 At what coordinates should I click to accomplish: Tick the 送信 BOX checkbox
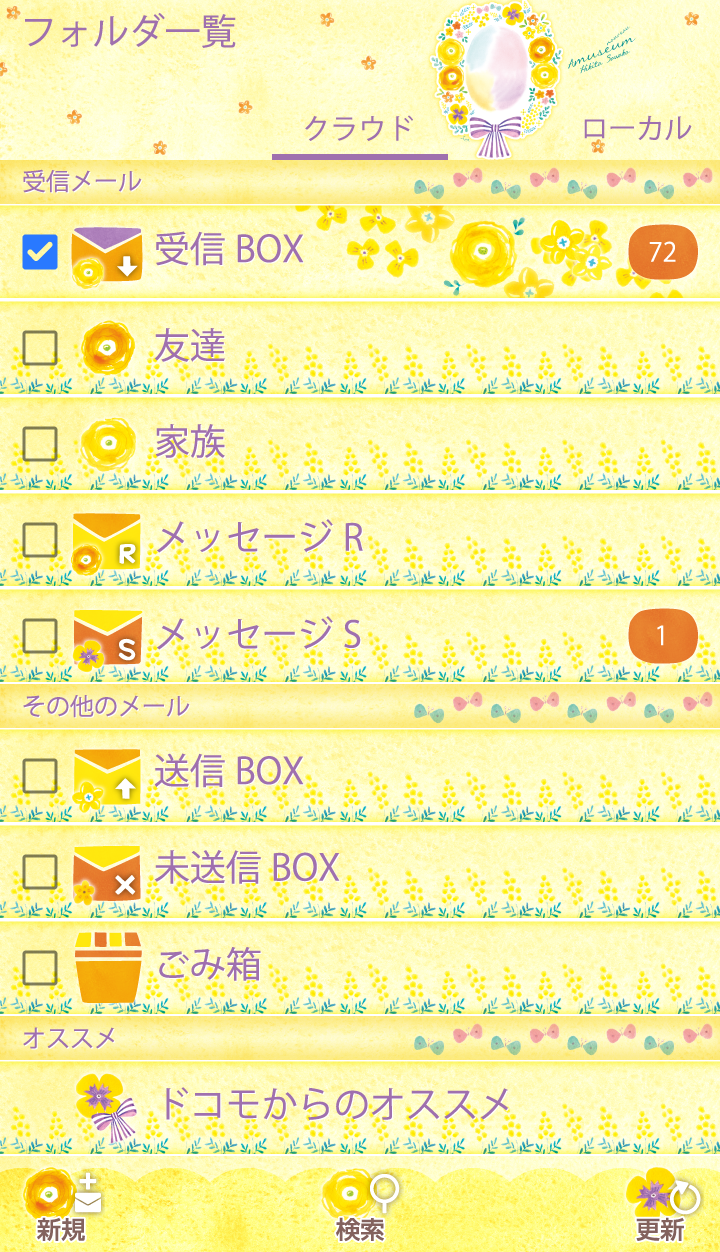(x=40, y=774)
